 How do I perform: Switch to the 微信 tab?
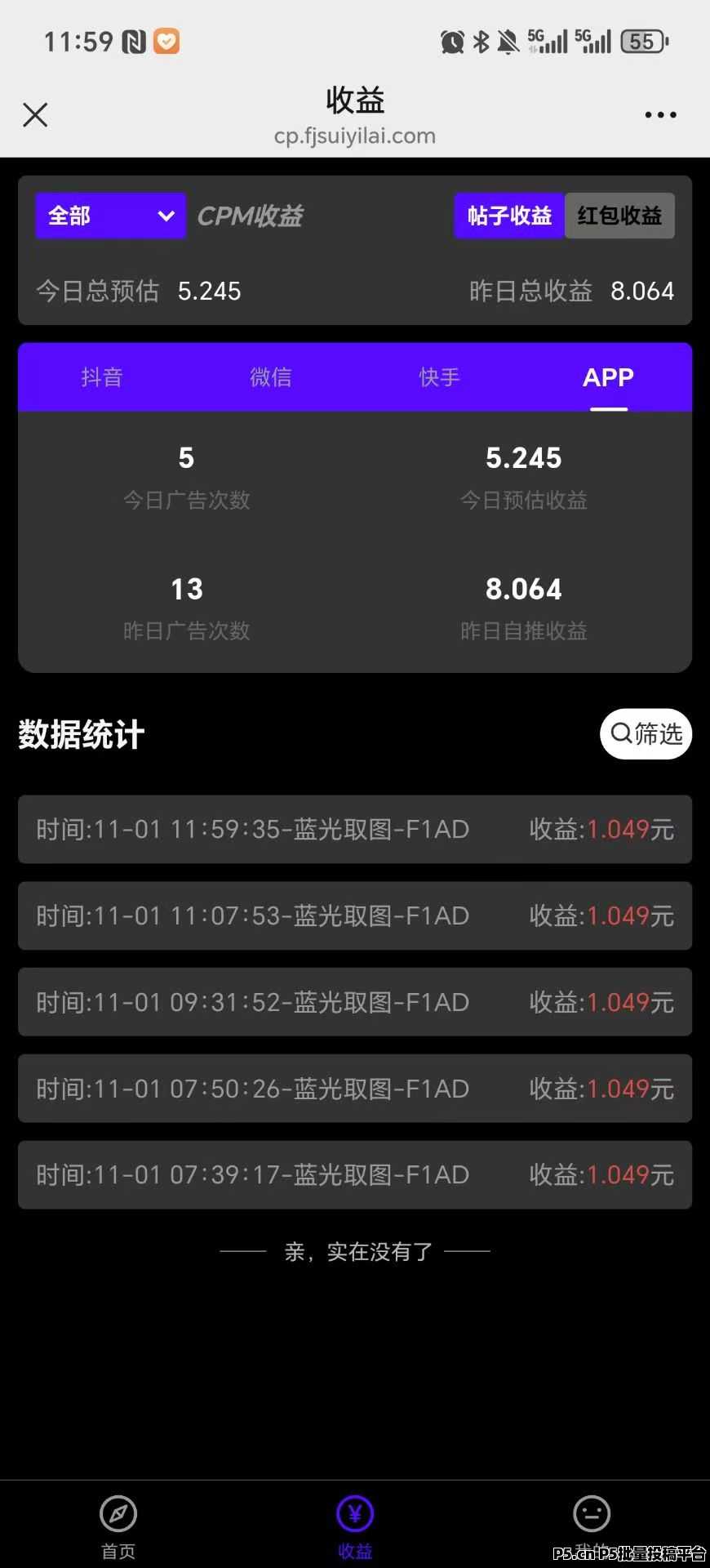click(x=270, y=377)
